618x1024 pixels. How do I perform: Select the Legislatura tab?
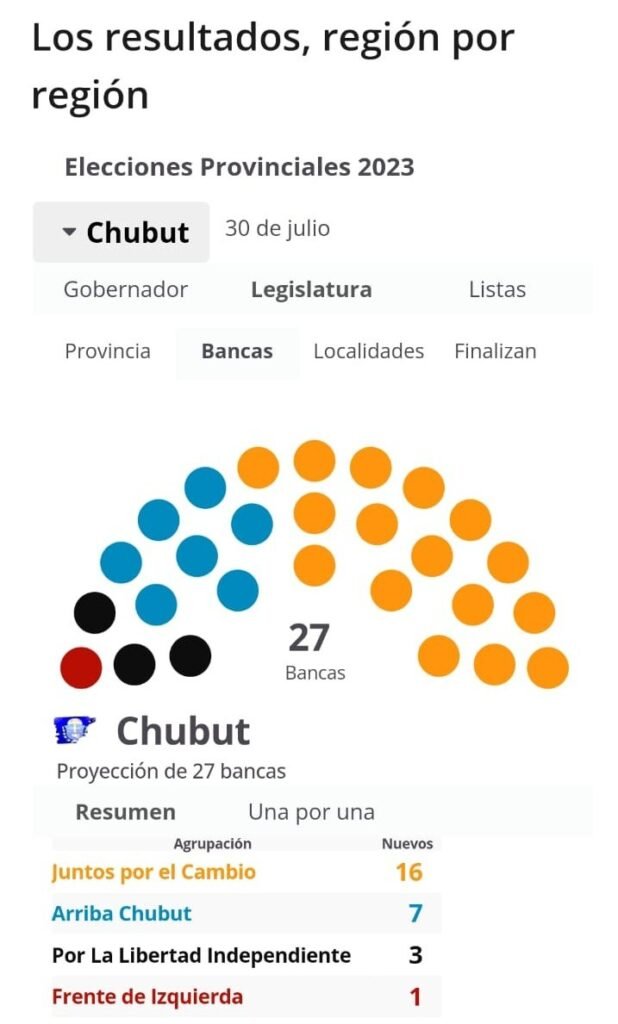pyautogui.click(x=311, y=290)
